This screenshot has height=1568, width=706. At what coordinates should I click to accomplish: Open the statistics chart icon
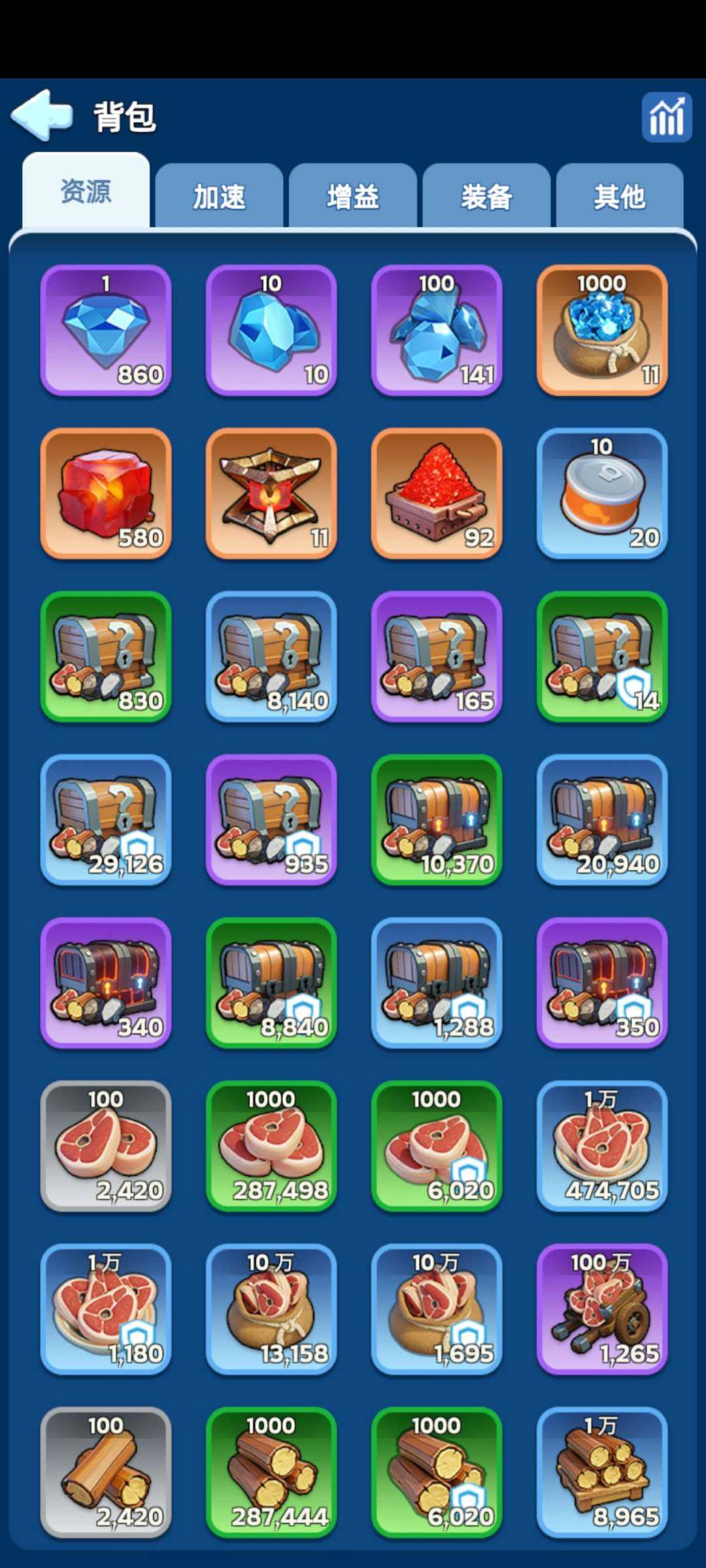click(x=666, y=117)
